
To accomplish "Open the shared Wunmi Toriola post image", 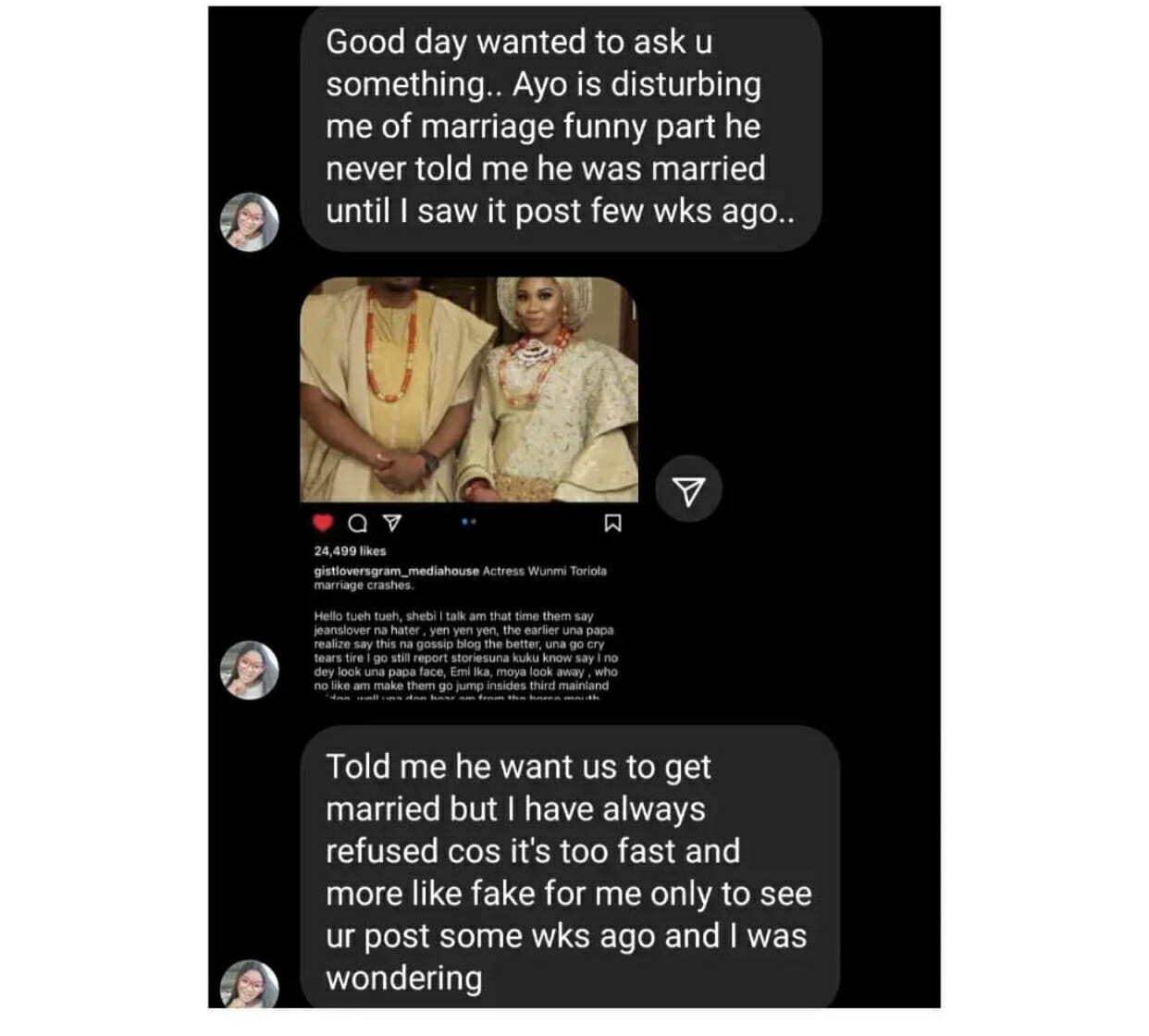I will coord(469,390).
